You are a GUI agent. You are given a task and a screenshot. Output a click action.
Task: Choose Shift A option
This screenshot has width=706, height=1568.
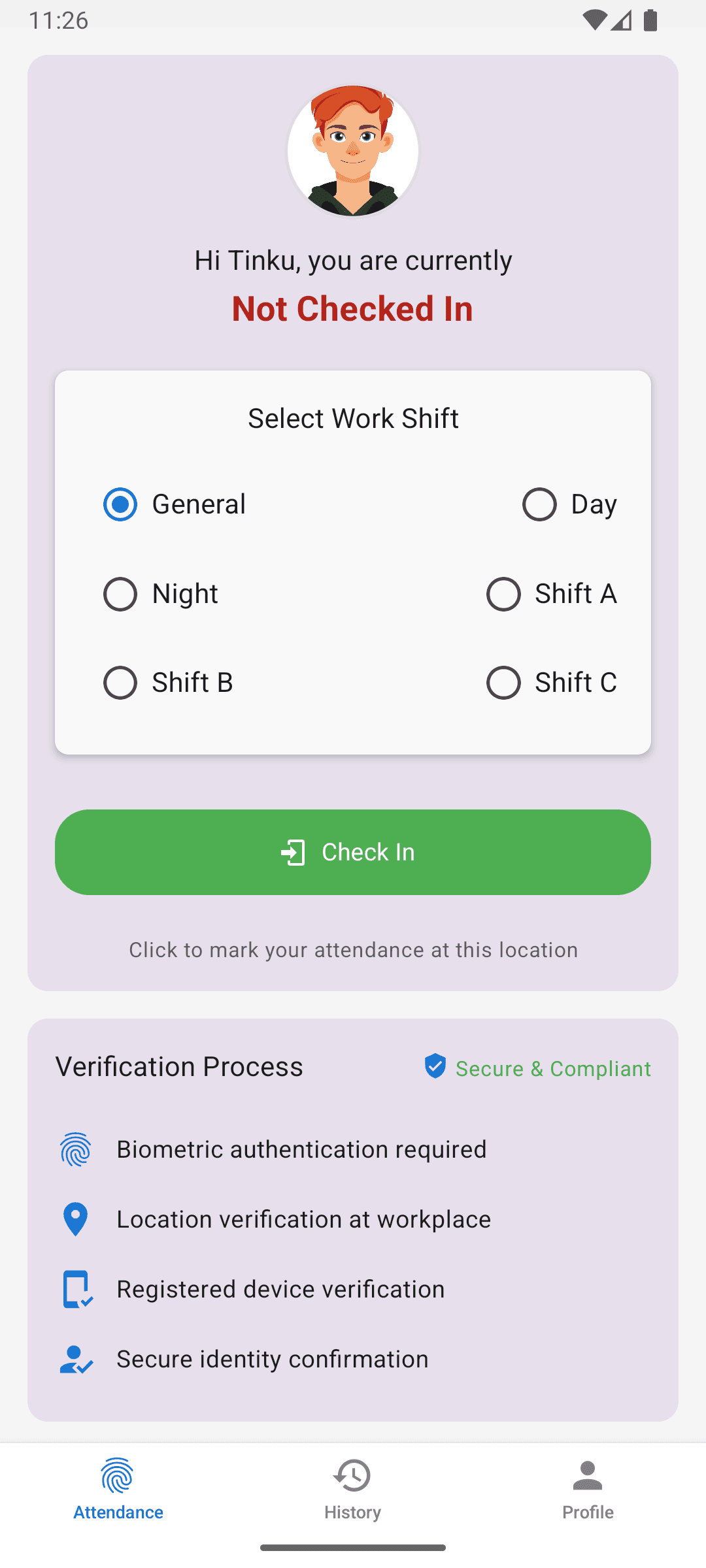point(503,594)
